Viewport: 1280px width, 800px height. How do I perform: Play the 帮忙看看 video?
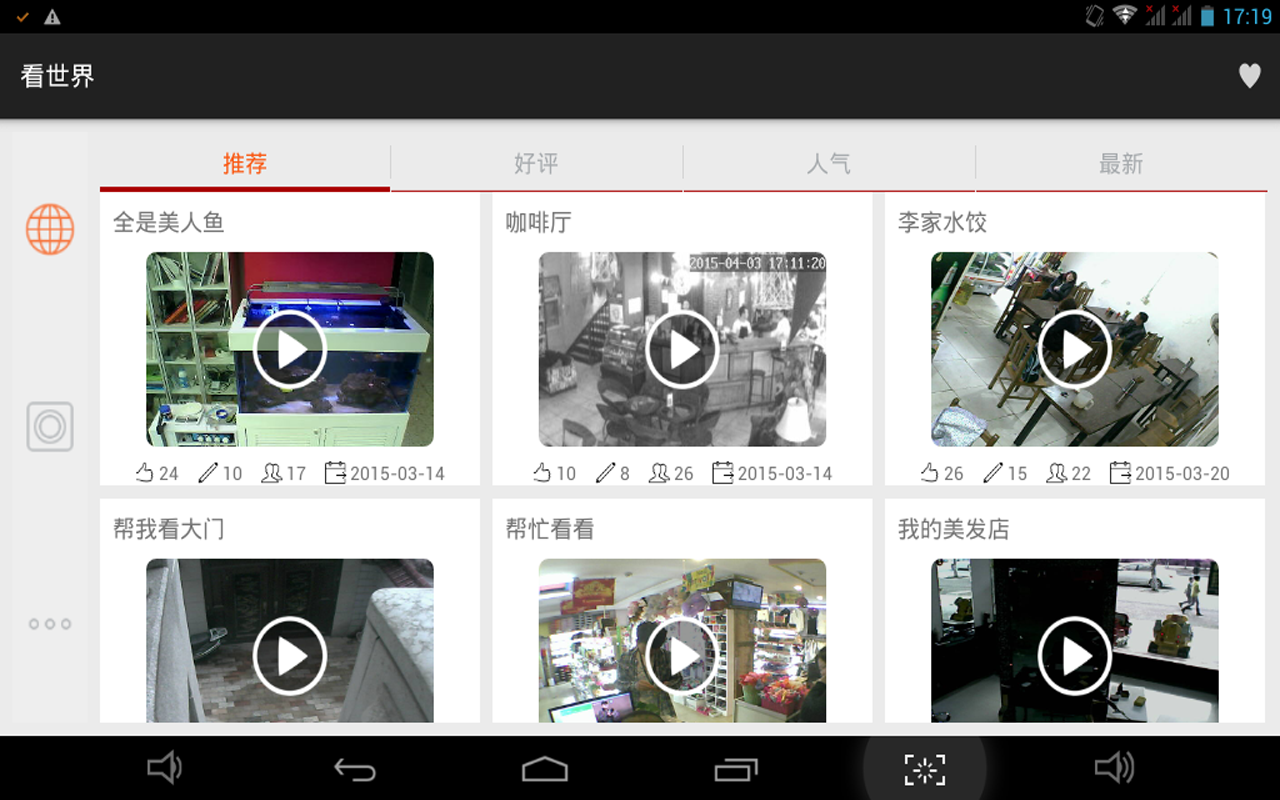tap(683, 656)
